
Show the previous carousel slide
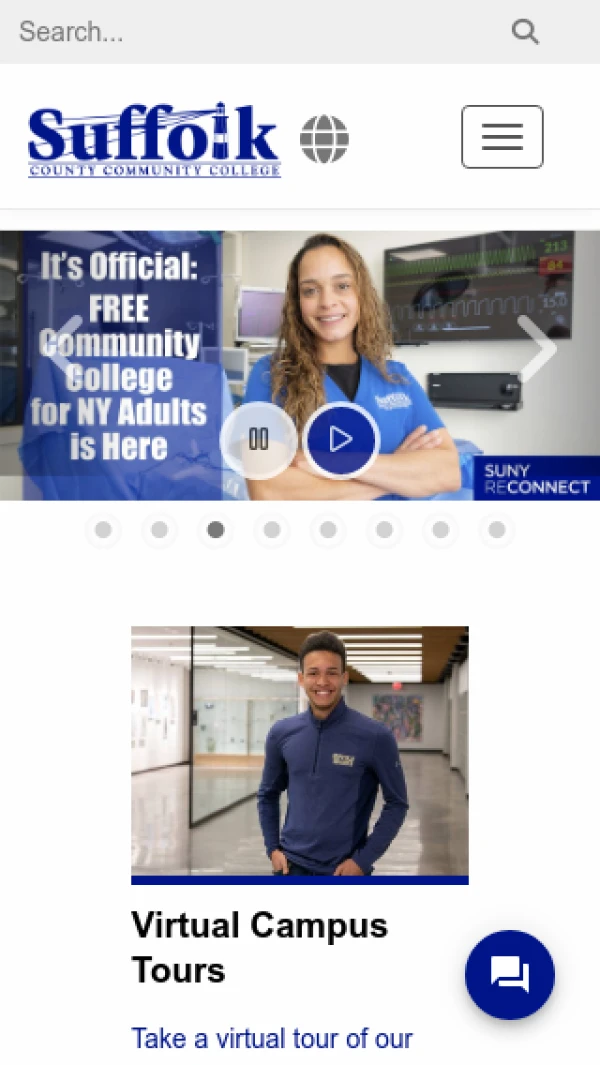pos(62,347)
